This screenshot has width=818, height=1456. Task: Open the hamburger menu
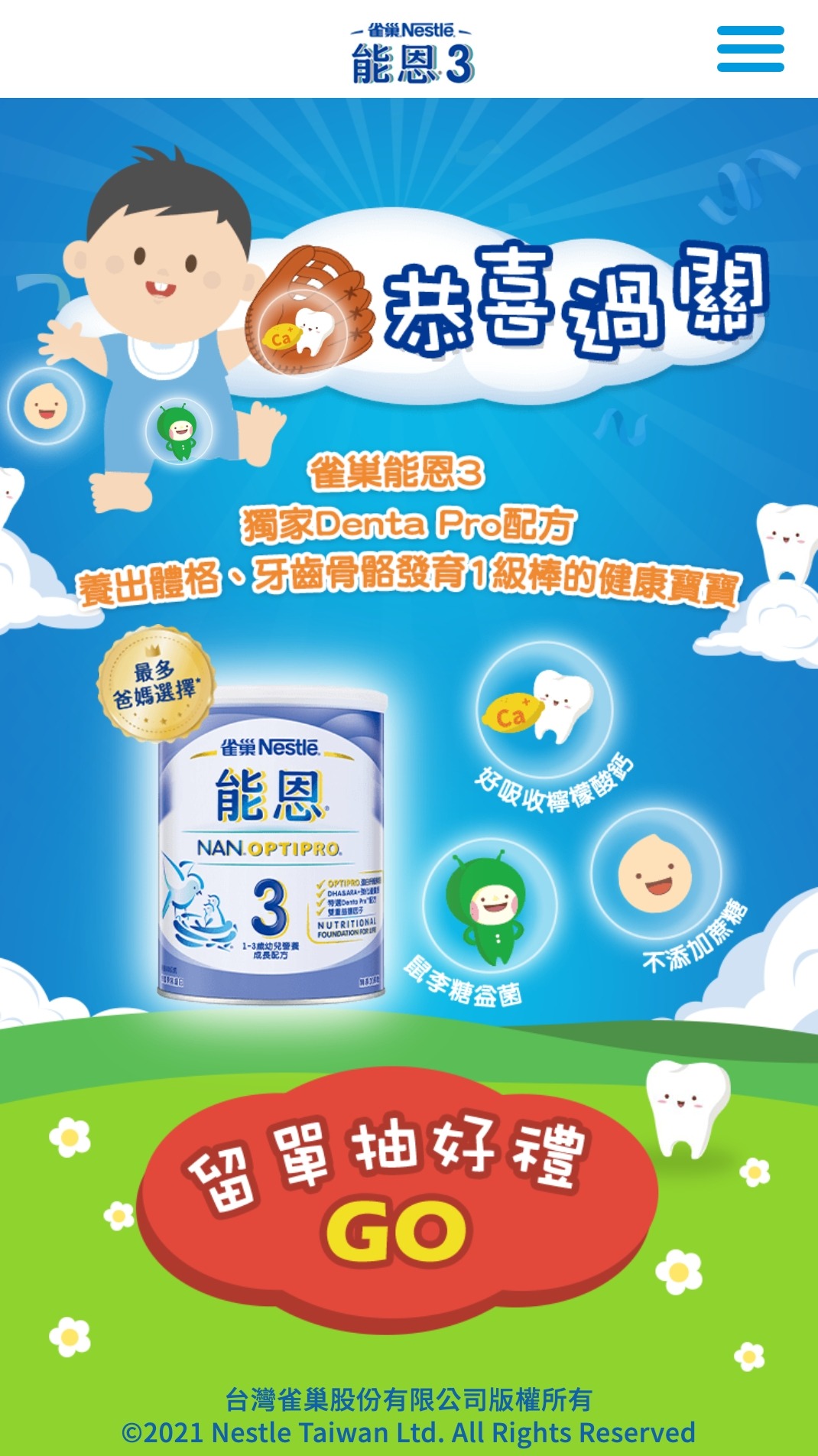click(x=750, y=49)
